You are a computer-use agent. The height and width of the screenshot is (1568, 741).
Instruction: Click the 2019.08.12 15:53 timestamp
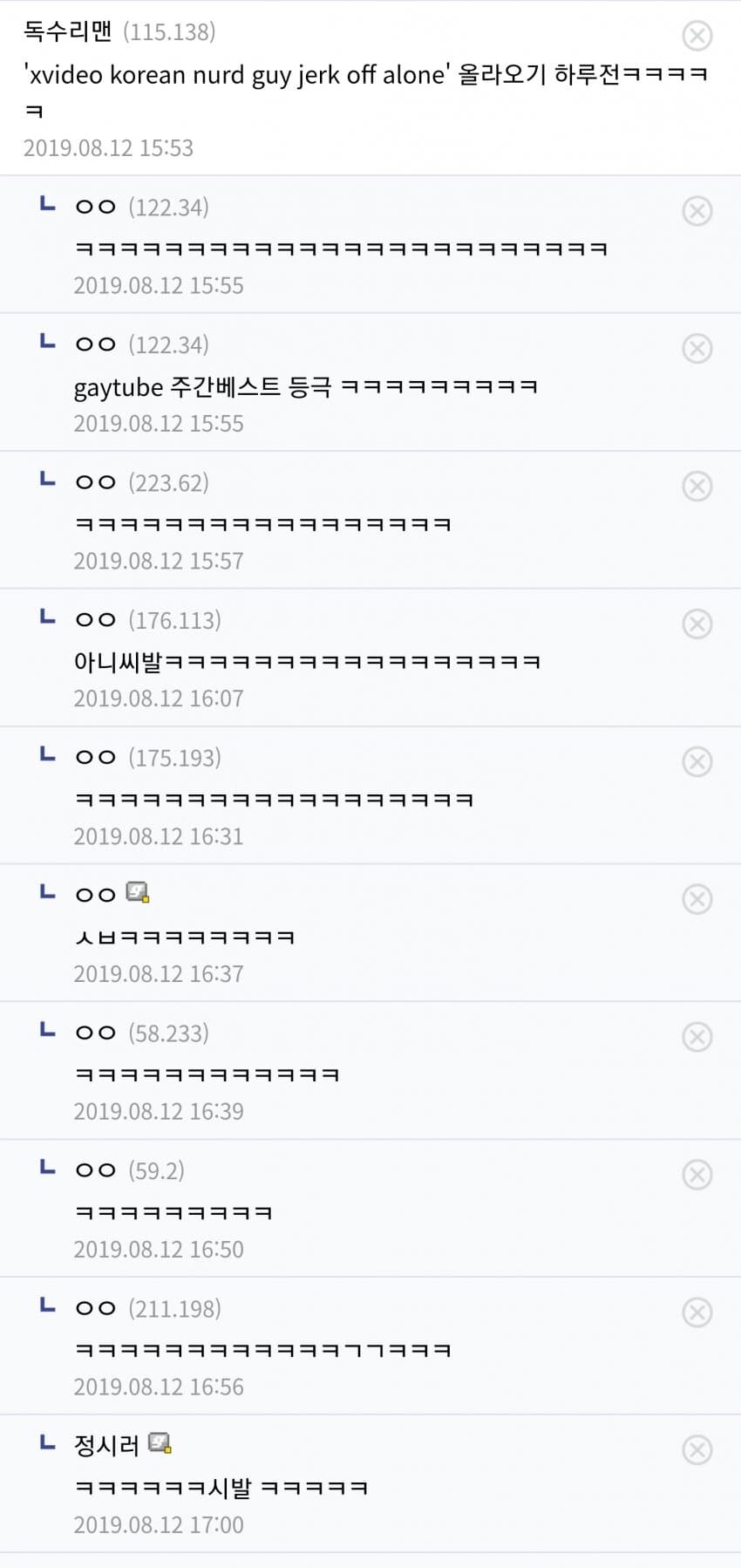(108, 148)
